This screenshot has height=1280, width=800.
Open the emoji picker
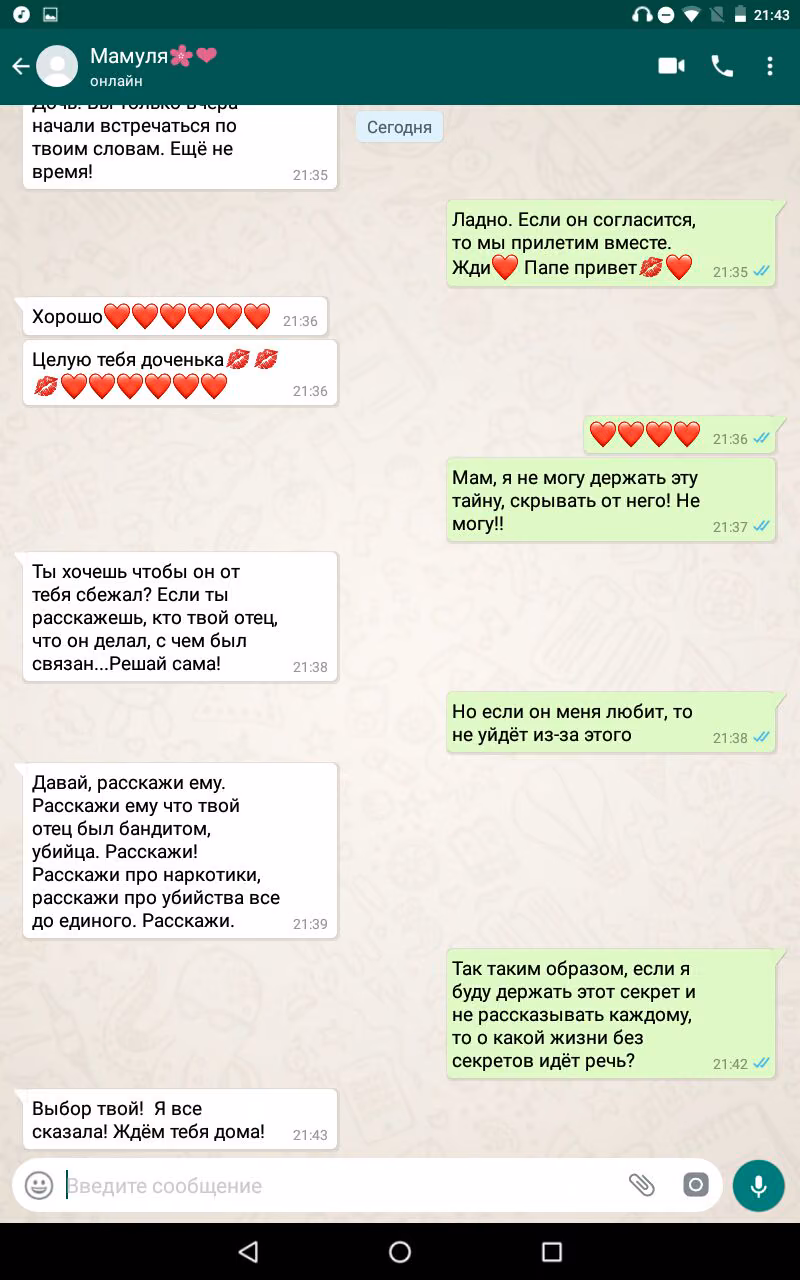click(x=39, y=1186)
